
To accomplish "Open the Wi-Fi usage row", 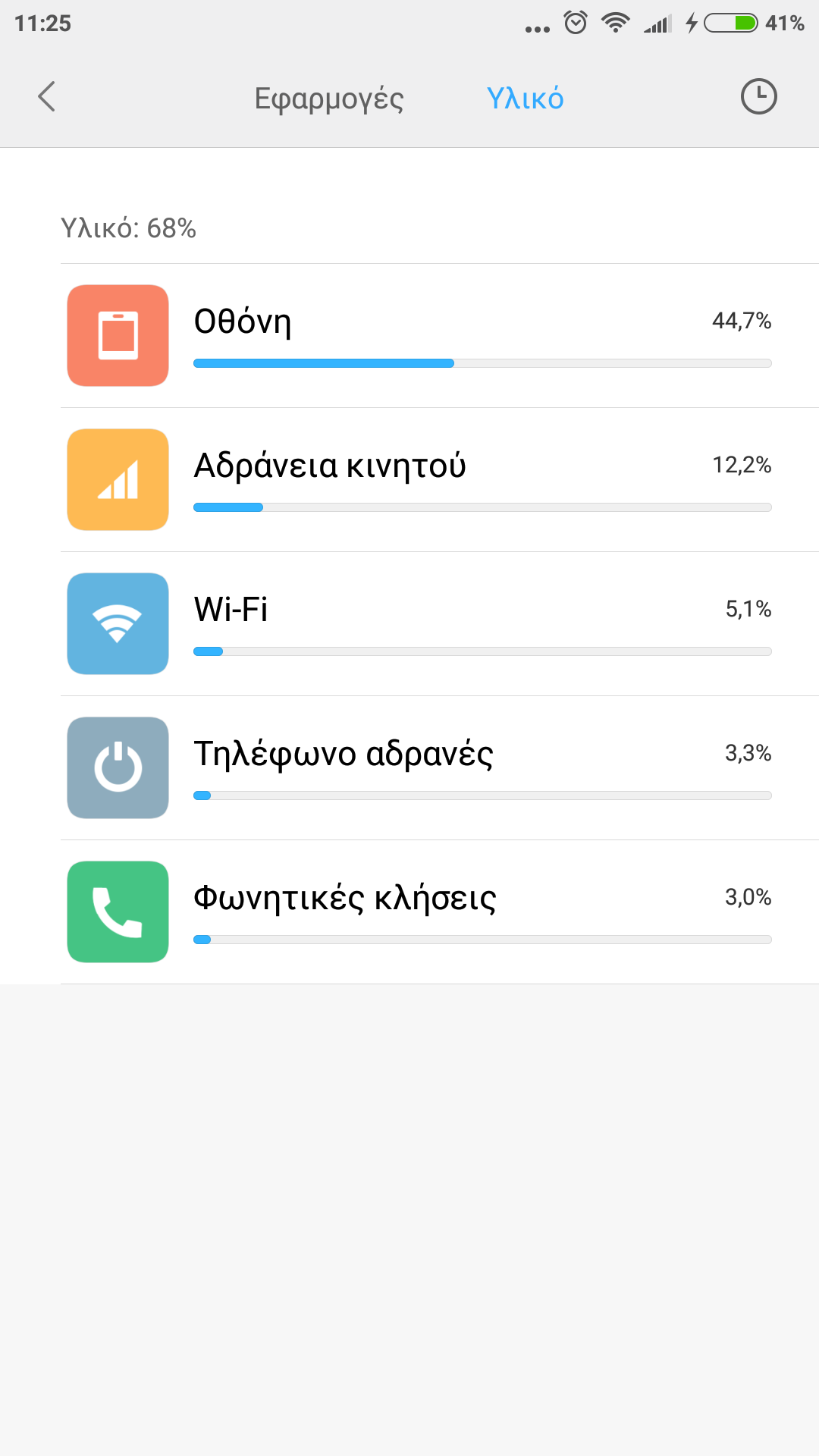I will coord(440,623).
